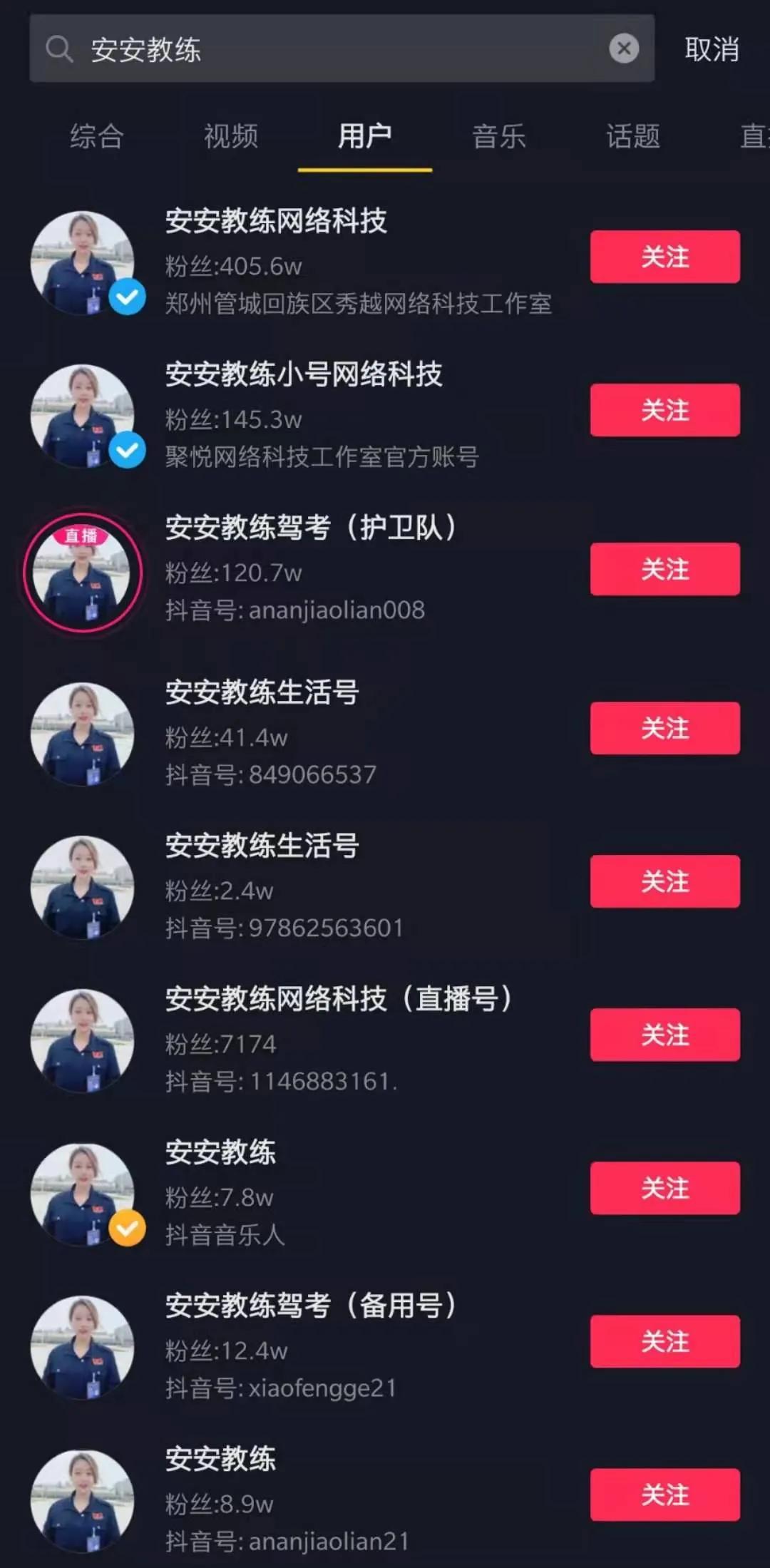
Task: Tap the search input field
Action: click(x=321, y=48)
